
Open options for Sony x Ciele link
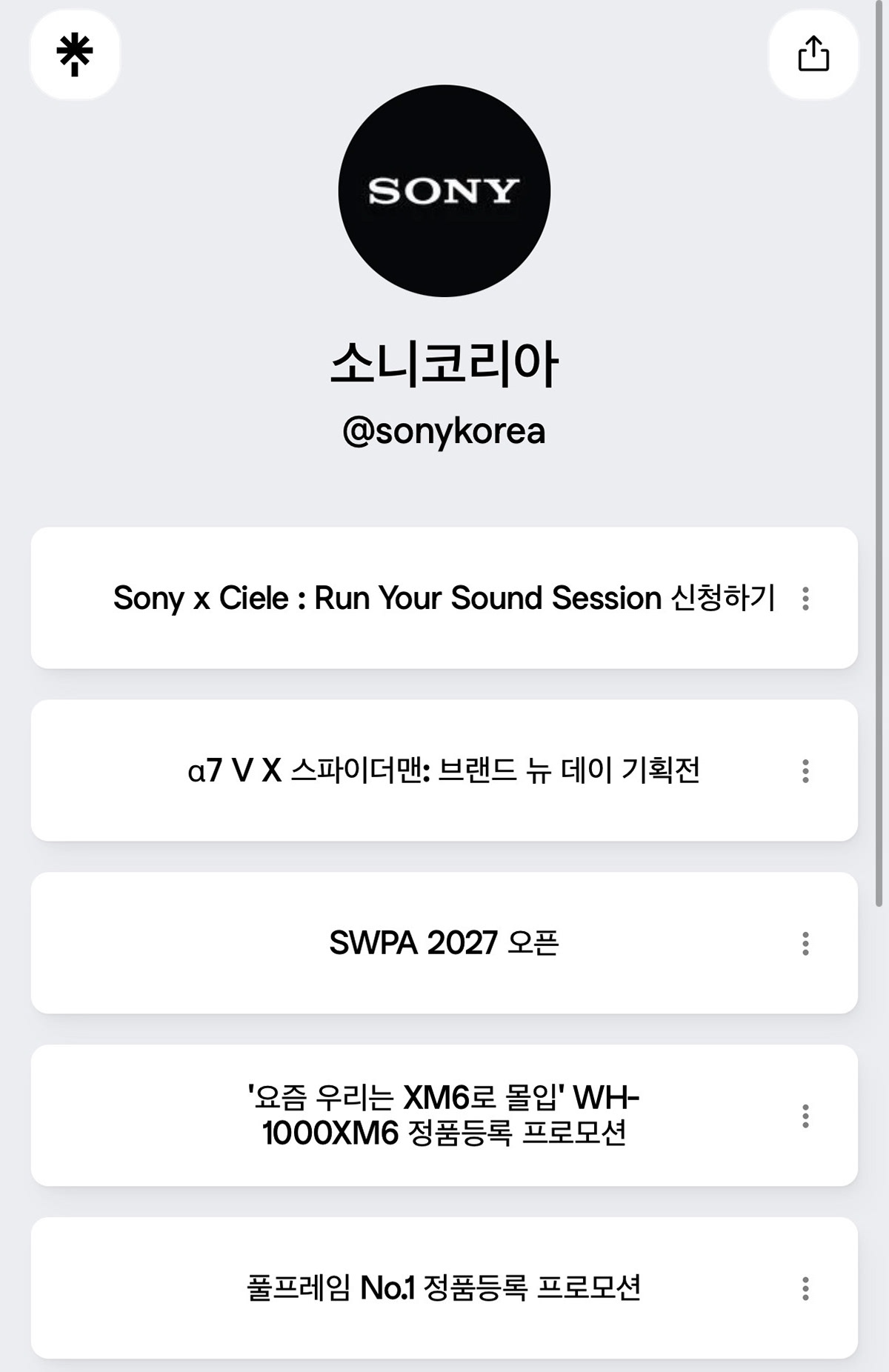(805, 599)
